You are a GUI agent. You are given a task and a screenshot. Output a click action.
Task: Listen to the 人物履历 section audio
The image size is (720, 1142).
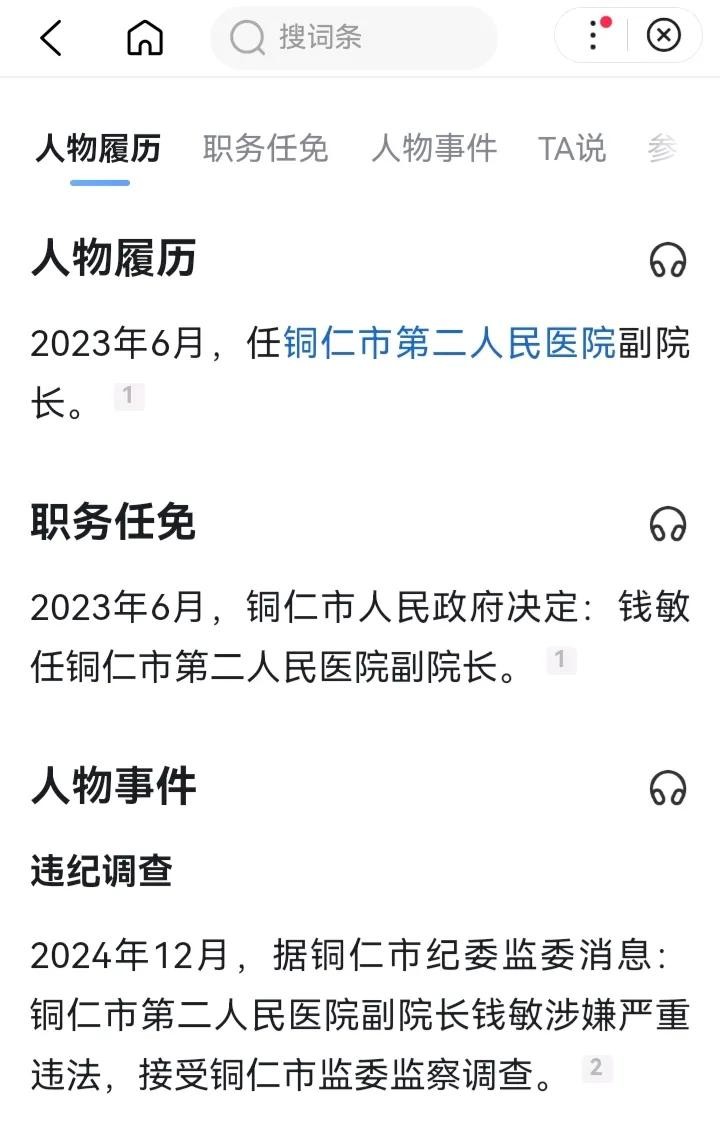point(668,260)
